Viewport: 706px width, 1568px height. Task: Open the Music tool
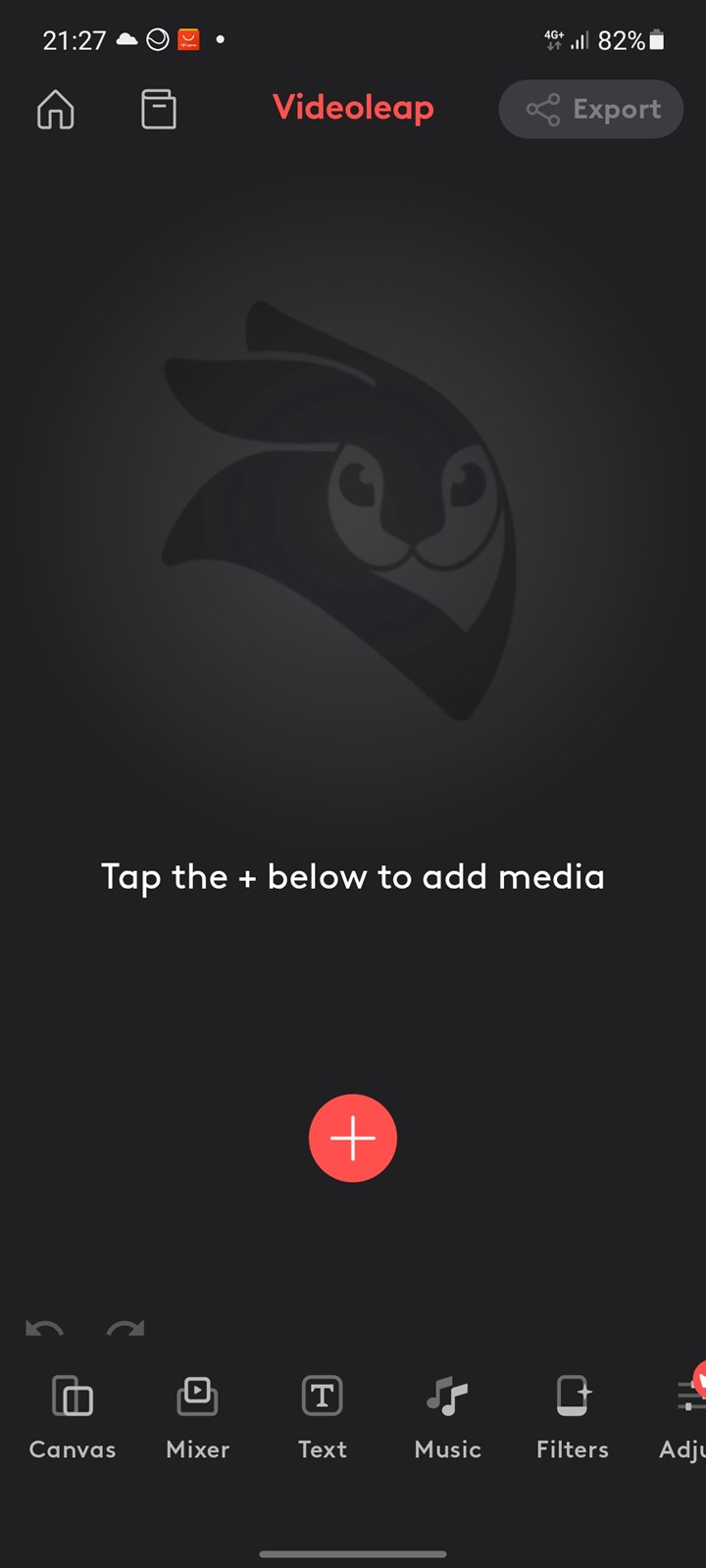(x=447, y=1418)
